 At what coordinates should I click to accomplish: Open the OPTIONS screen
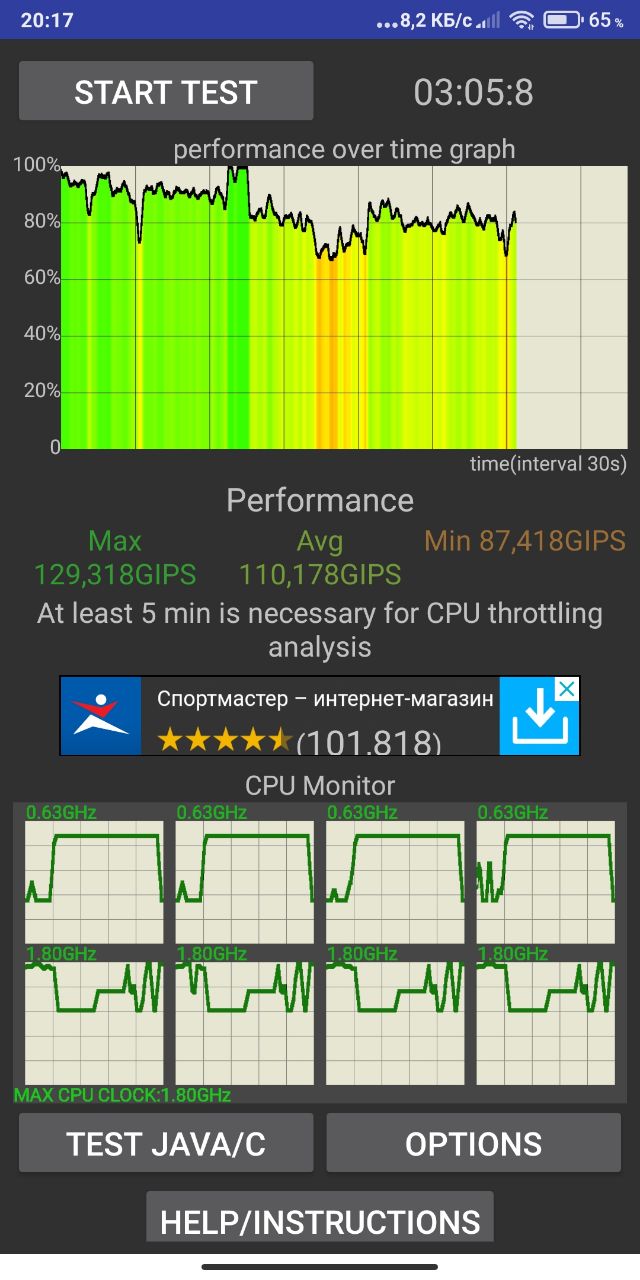(473, 1144)
